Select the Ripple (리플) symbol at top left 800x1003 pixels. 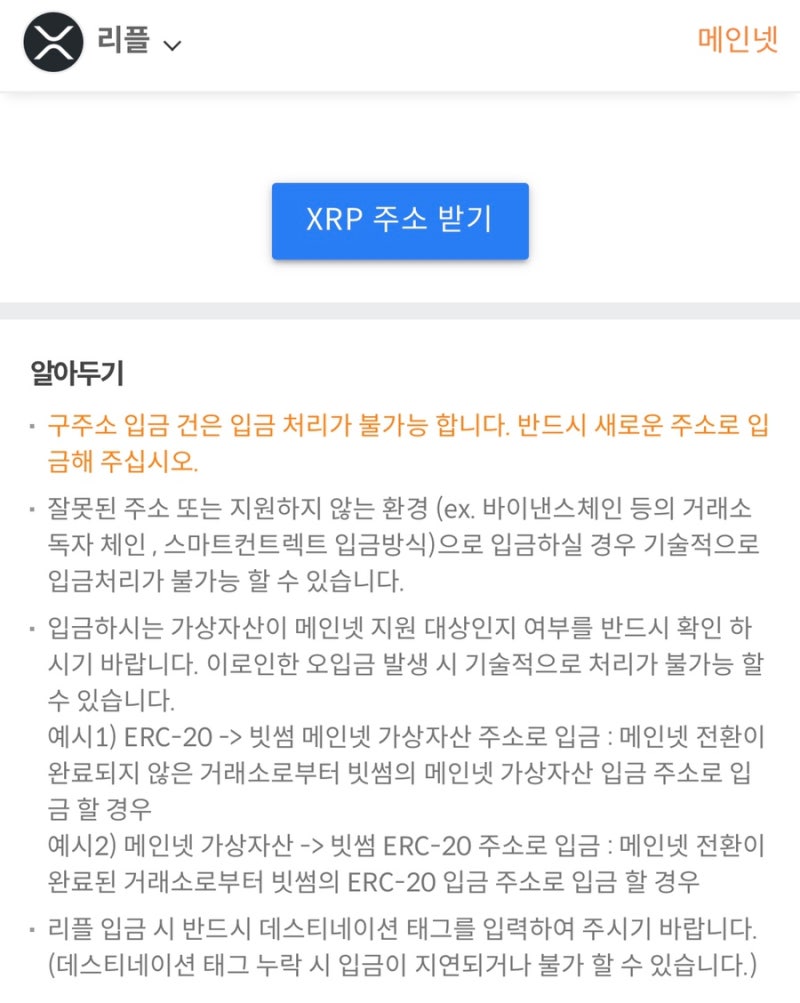[55, 42]
